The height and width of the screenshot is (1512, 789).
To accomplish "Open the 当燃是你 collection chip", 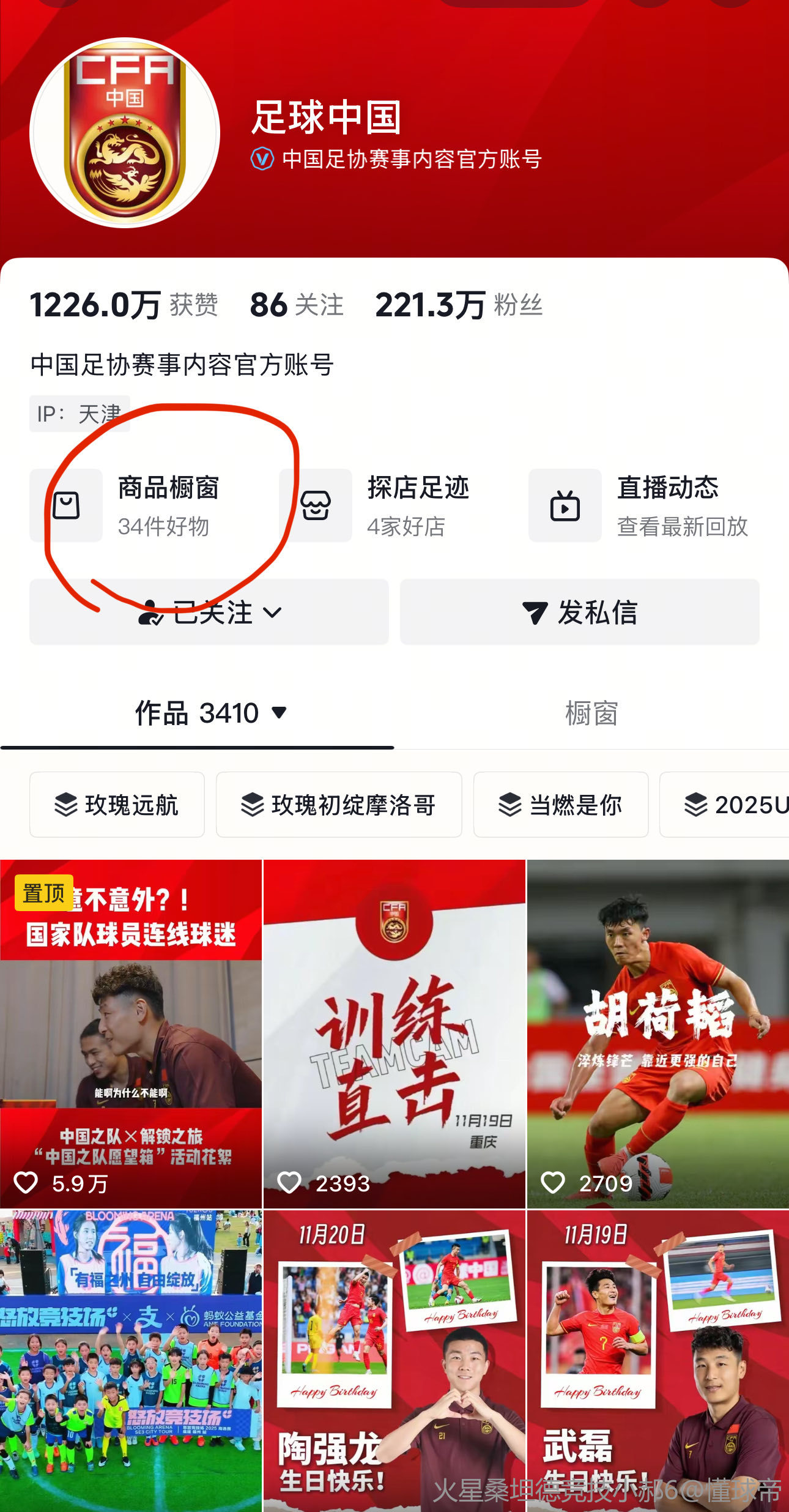I will click(x=560, y=805).
